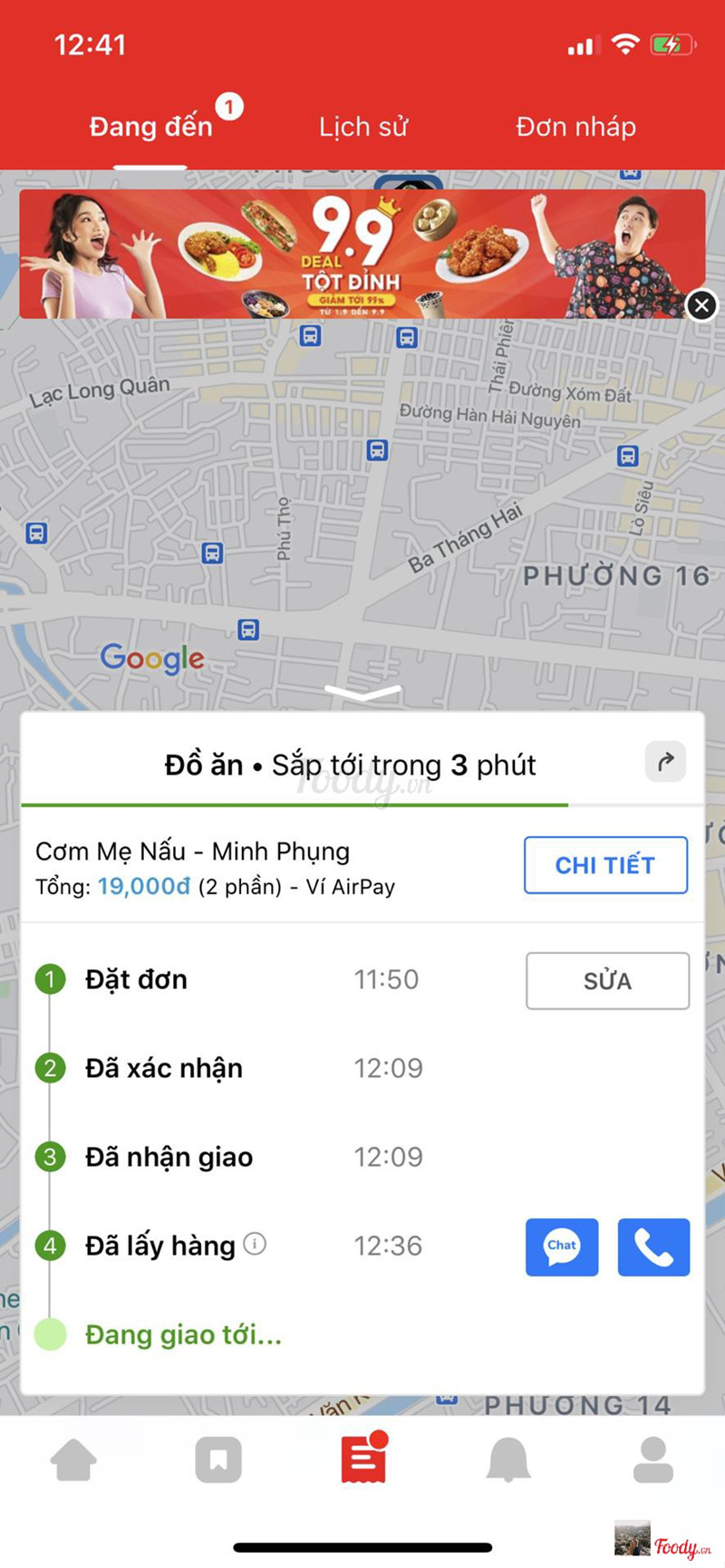Close the 9.9 deal banner

point(701,306)
